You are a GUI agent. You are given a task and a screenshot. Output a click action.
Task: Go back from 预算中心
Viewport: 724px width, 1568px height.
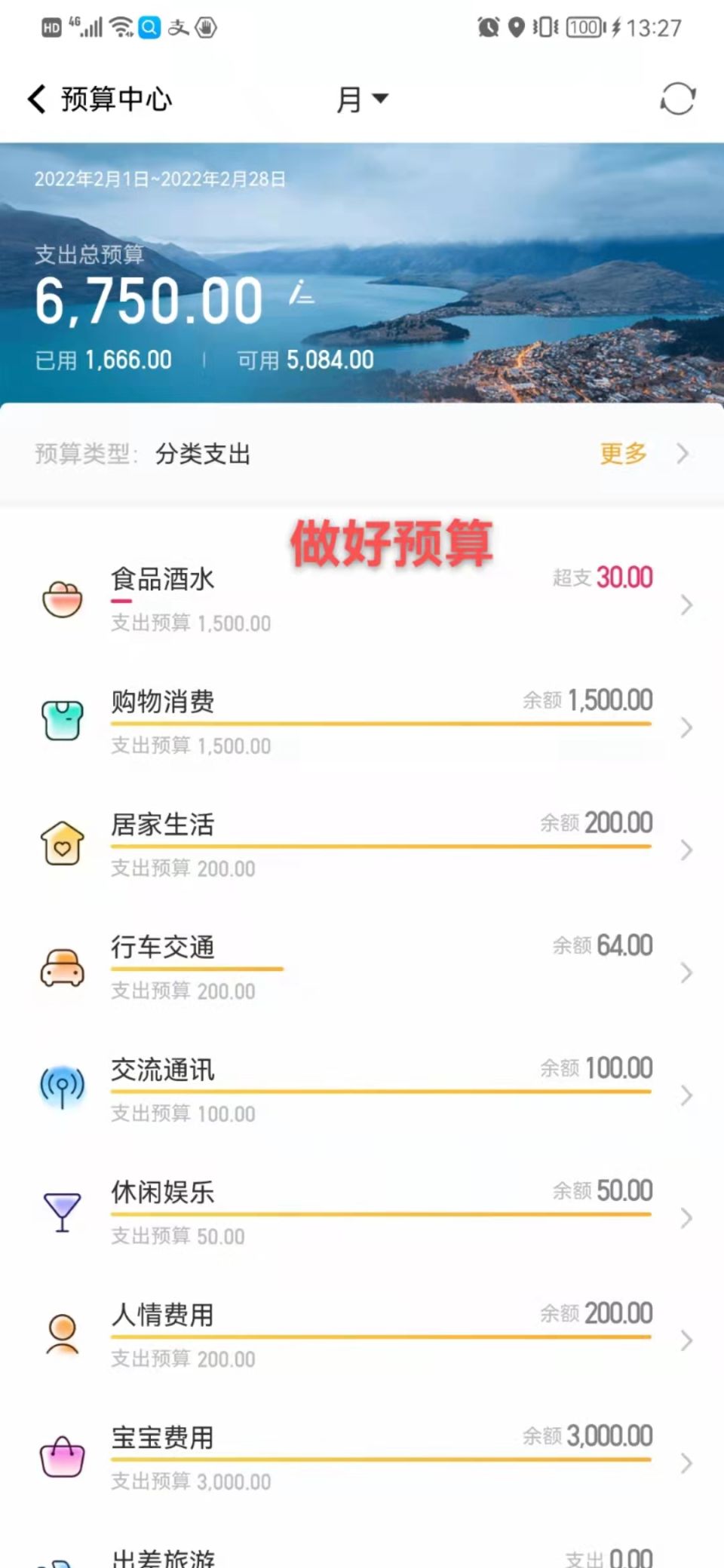(37, 99)
